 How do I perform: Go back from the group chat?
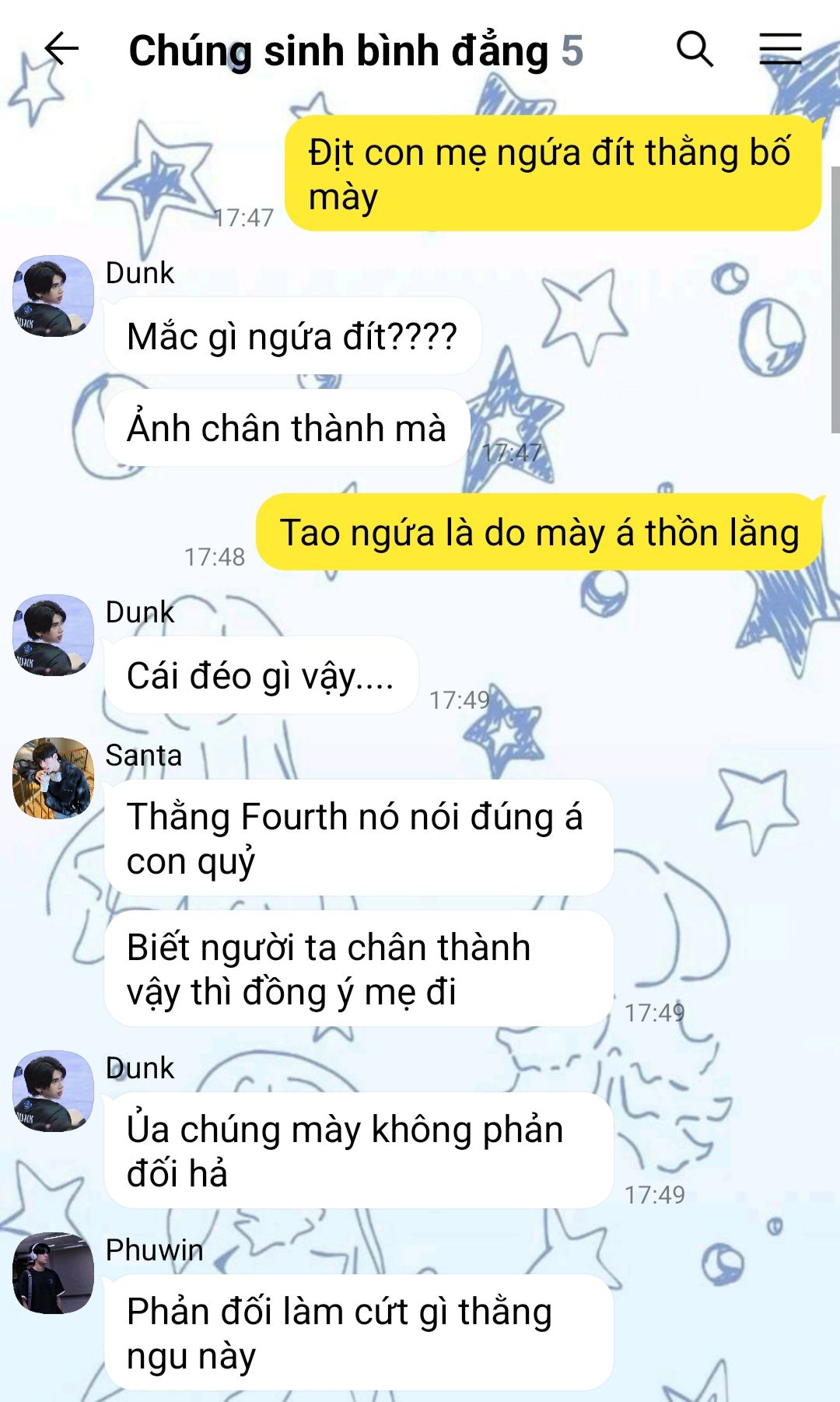(x=61, y=49)
